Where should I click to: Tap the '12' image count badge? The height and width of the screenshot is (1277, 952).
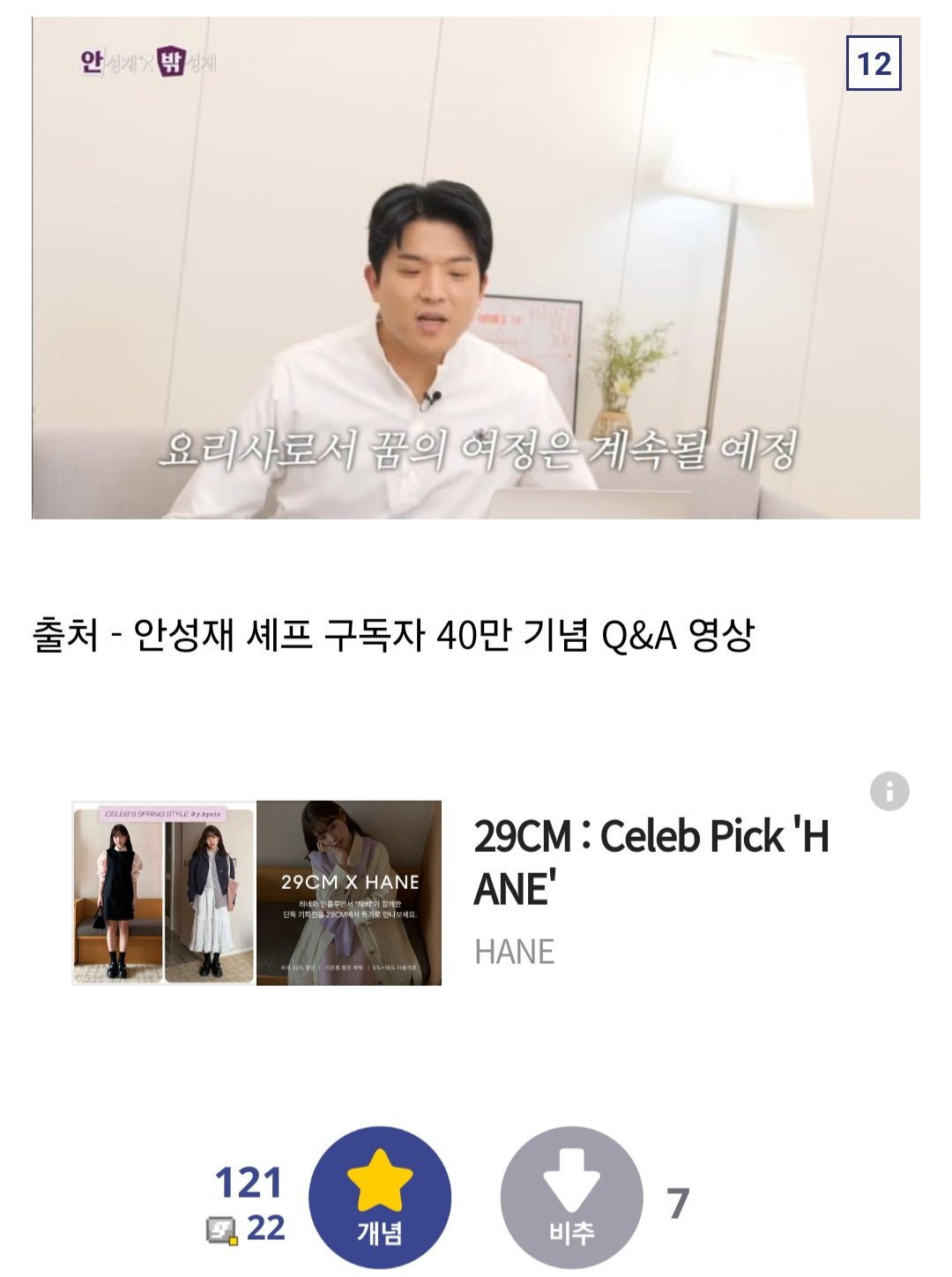pyautogui.click(x=875, y=61)
